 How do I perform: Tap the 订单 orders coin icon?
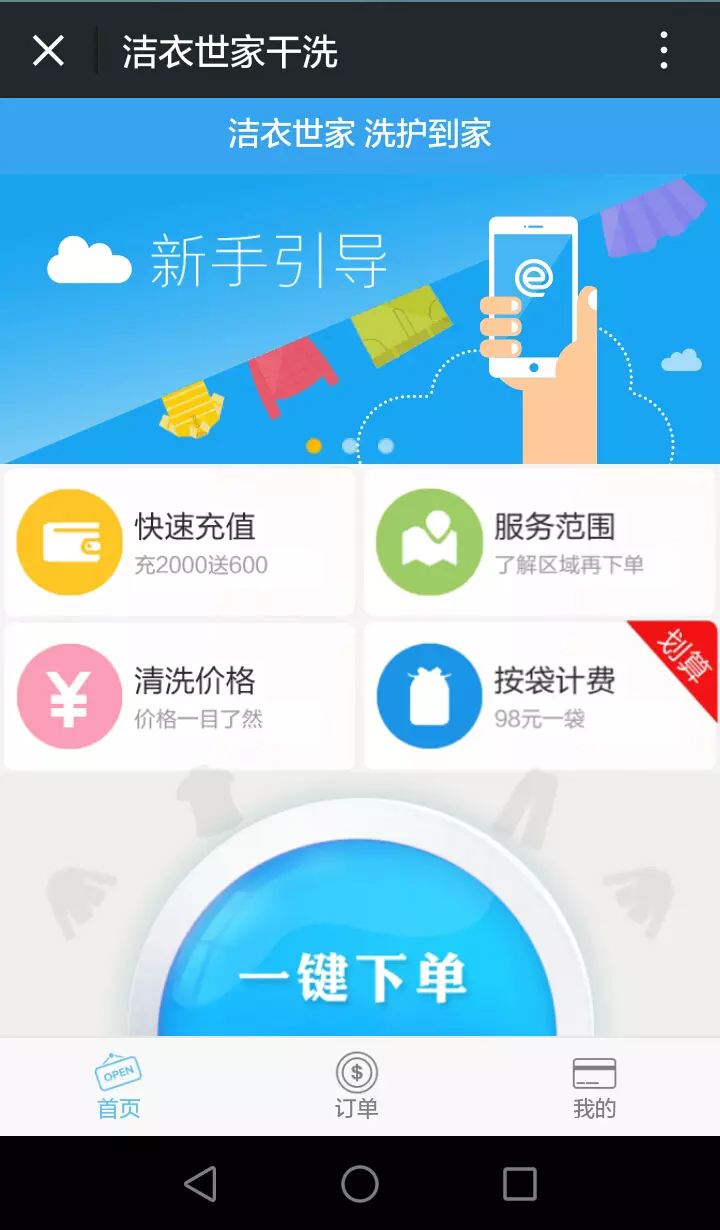click(357, 1072)
